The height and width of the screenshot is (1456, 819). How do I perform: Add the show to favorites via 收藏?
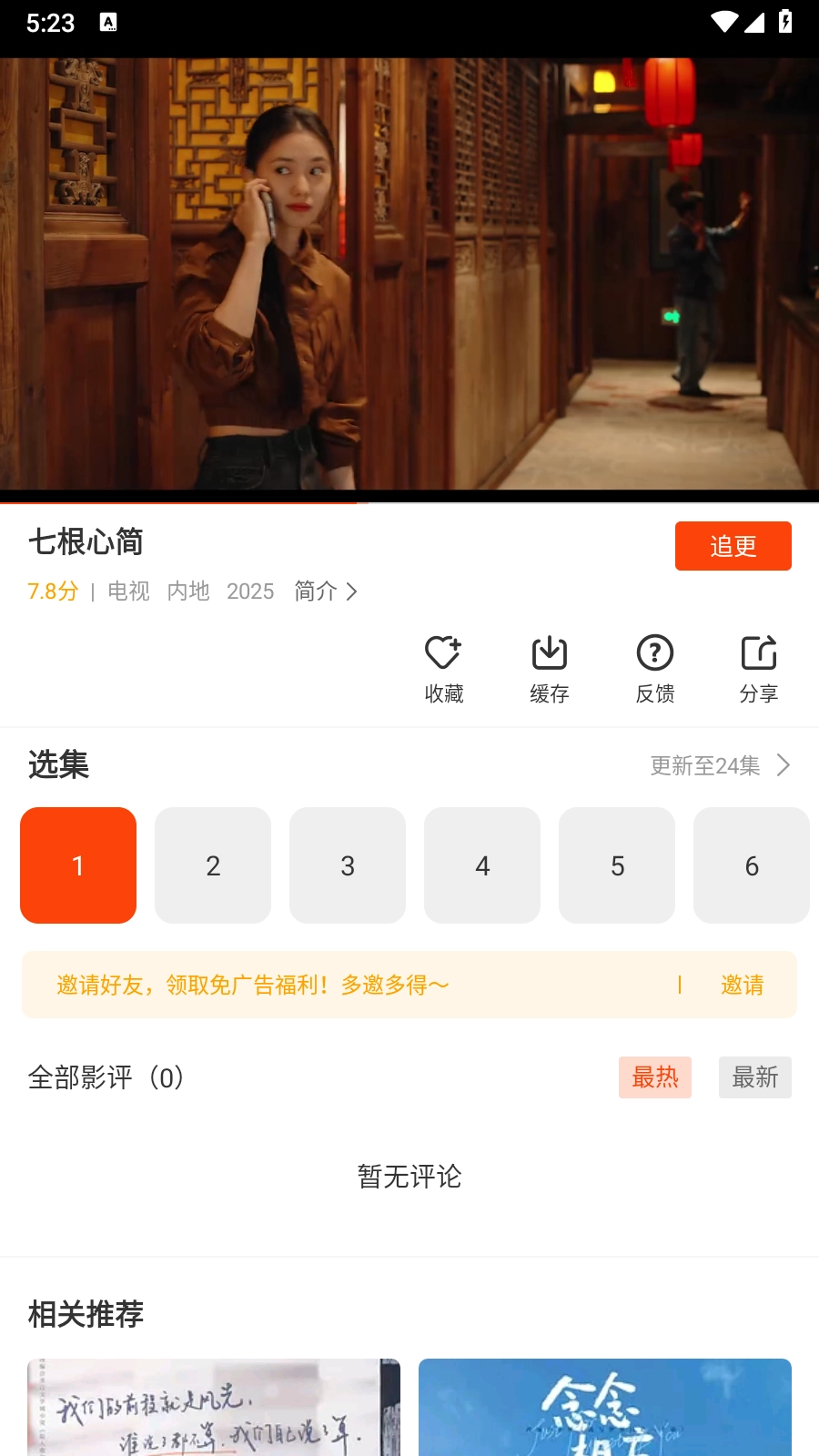point(444,669)
